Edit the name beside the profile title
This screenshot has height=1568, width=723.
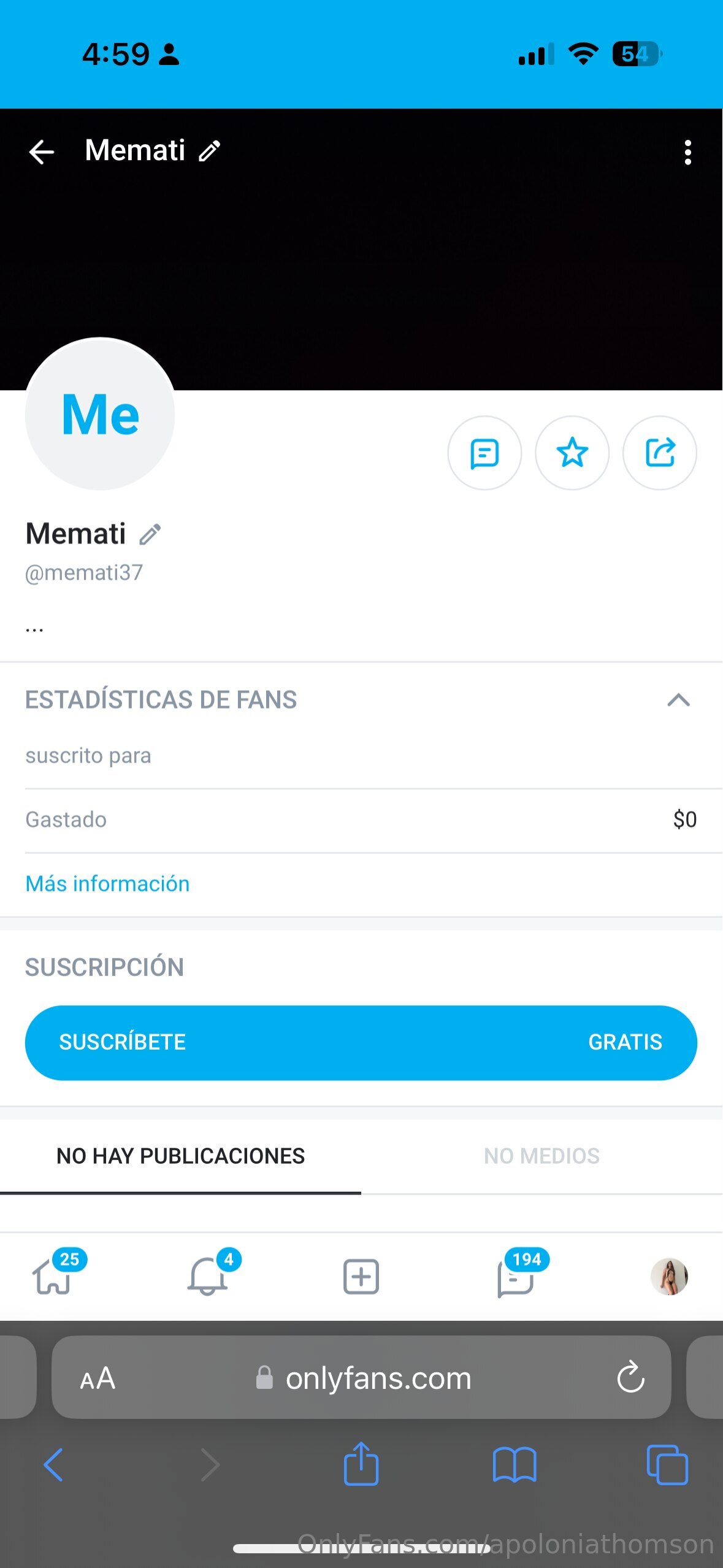click(150, 534)
